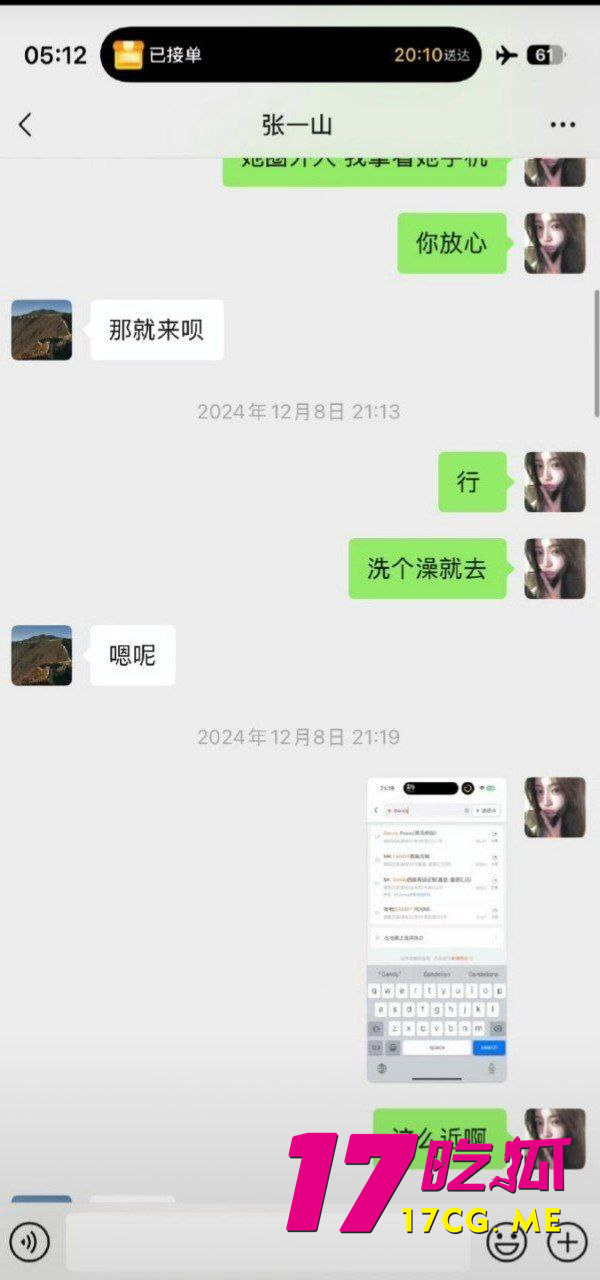Open contact avatar beside 那就来呗
Viewport: 600px width, 1280px height.
pos(42,330)
